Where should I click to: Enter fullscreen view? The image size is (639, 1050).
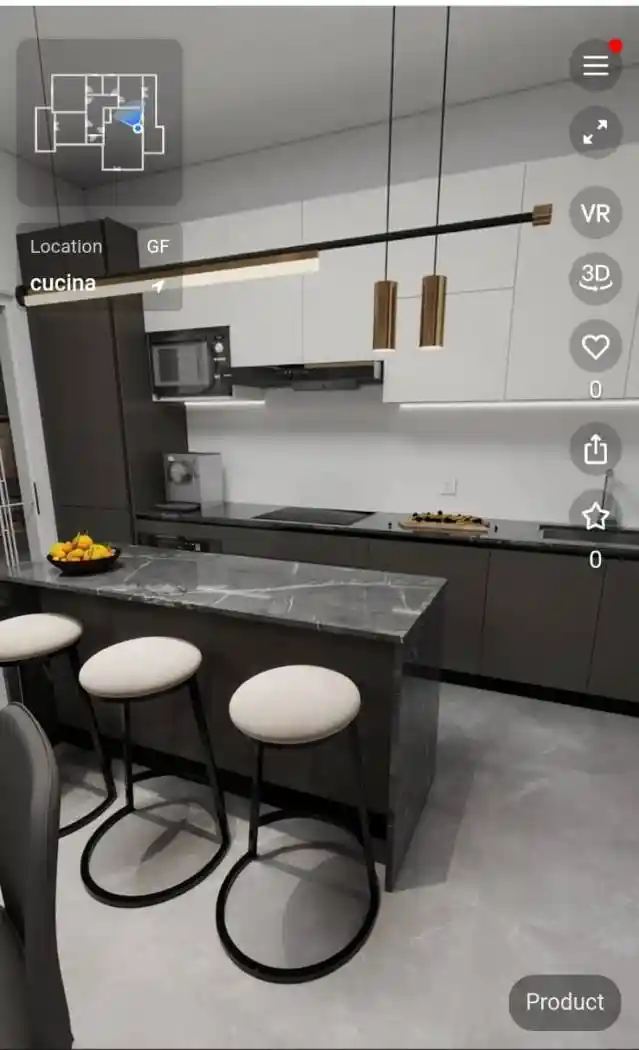[x=595, y=132]
